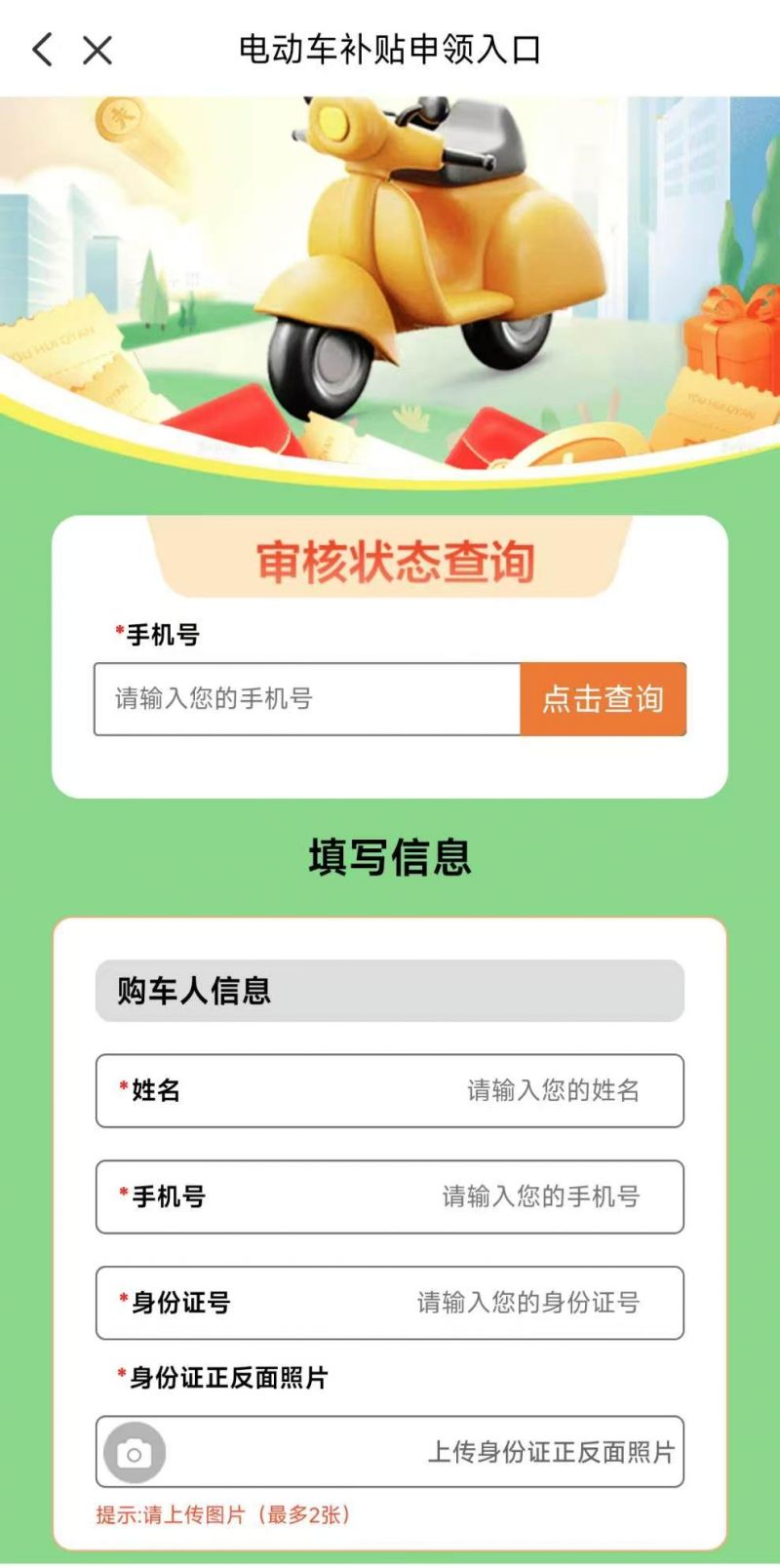
Task: Tap the camera icon to upload ID photos
Action: coord(135,1453)
